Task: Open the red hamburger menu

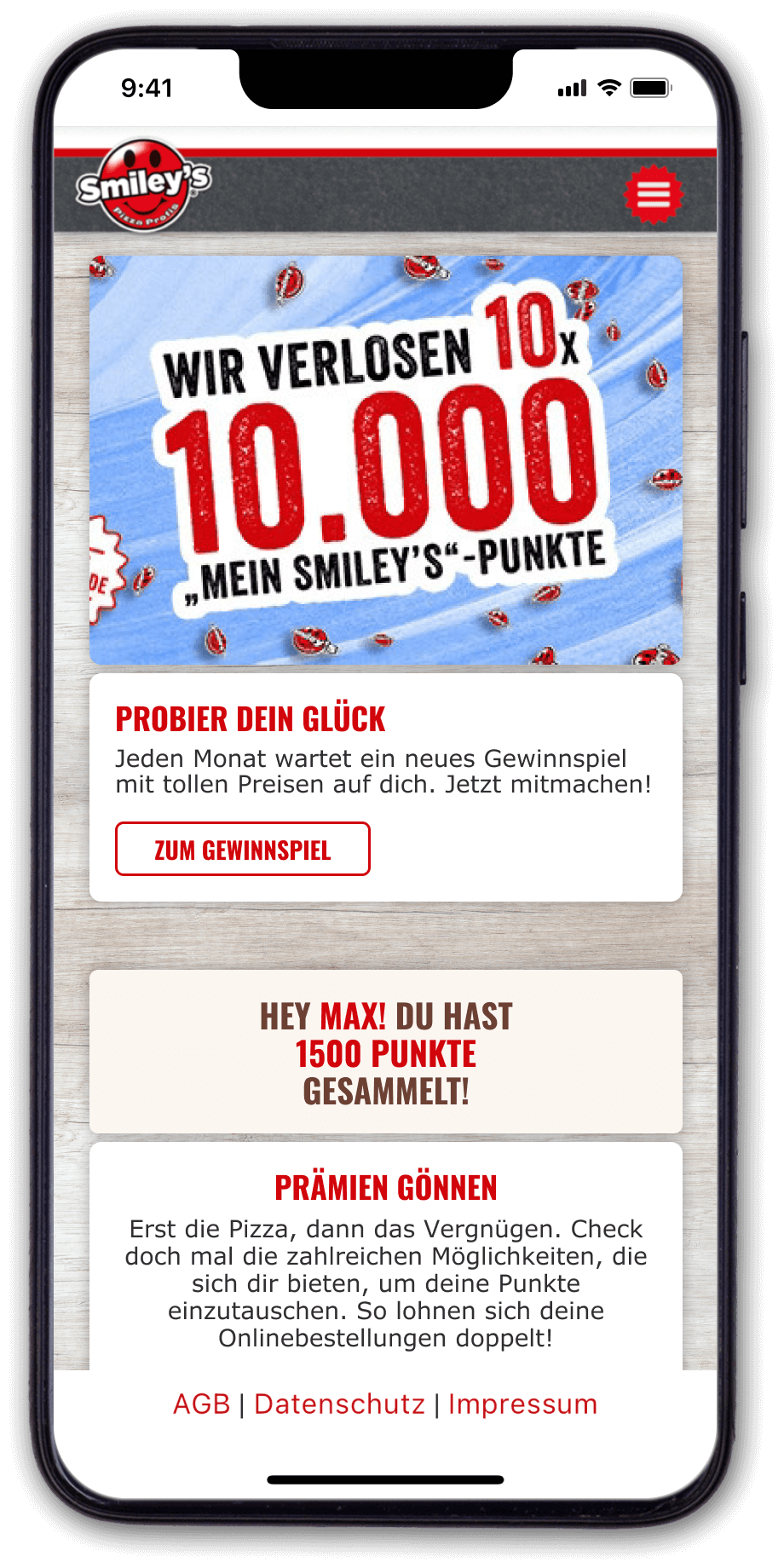Action: coord(653,195)
